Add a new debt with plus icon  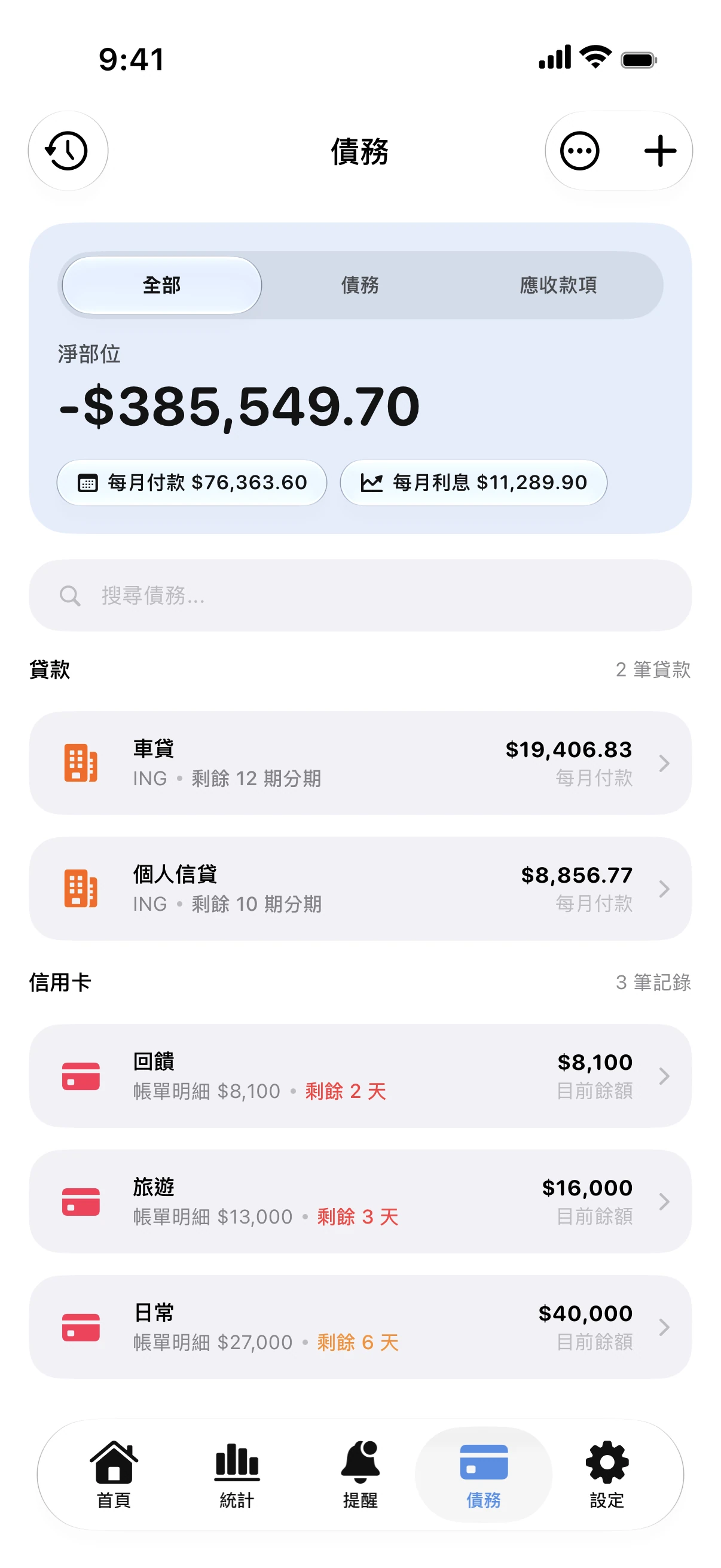tap(660, 150)
